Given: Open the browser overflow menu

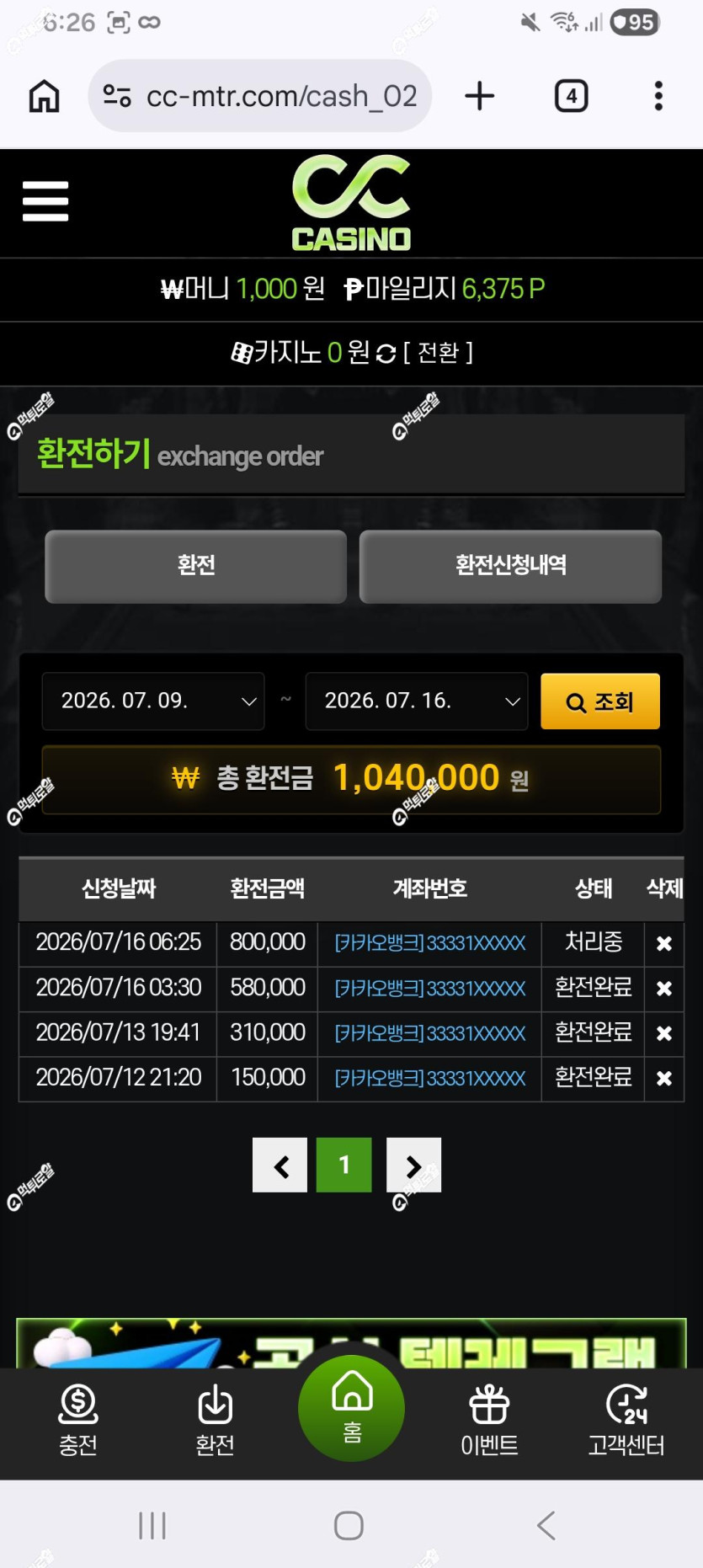Looking at the screenshot, I should click(x=658, y=96).
